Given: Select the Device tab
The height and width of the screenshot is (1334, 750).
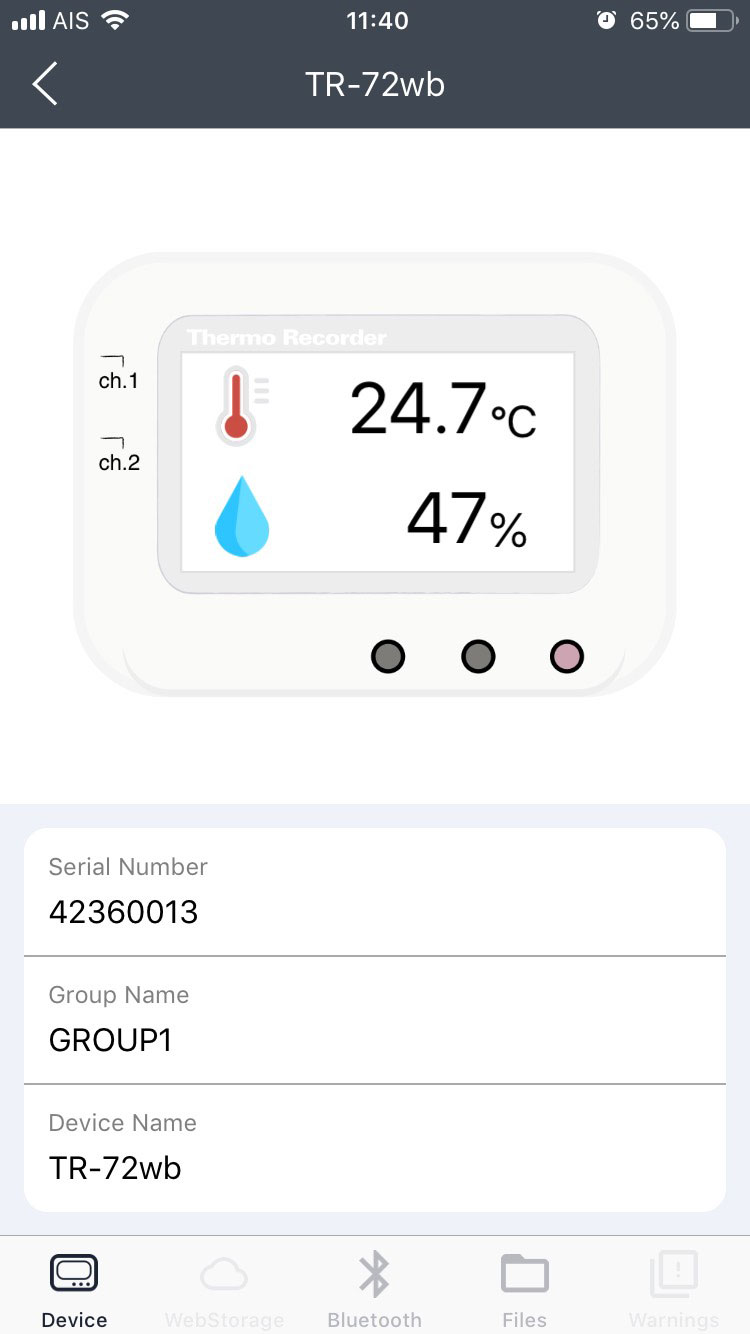Looking at the screenshot, I should click(x=74, y=1288).
